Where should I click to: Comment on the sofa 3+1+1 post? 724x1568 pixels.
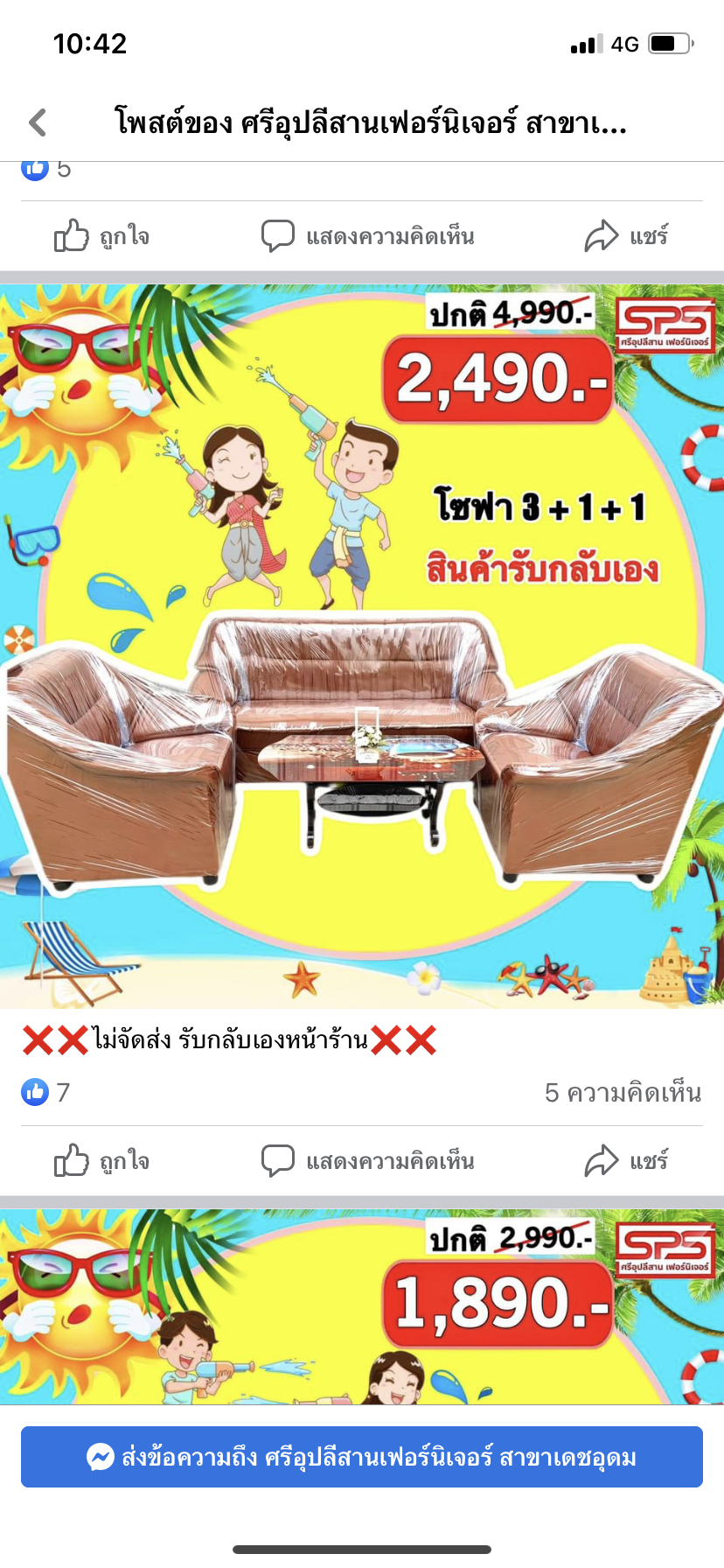pyautogui.click(x=367, y=1161)
